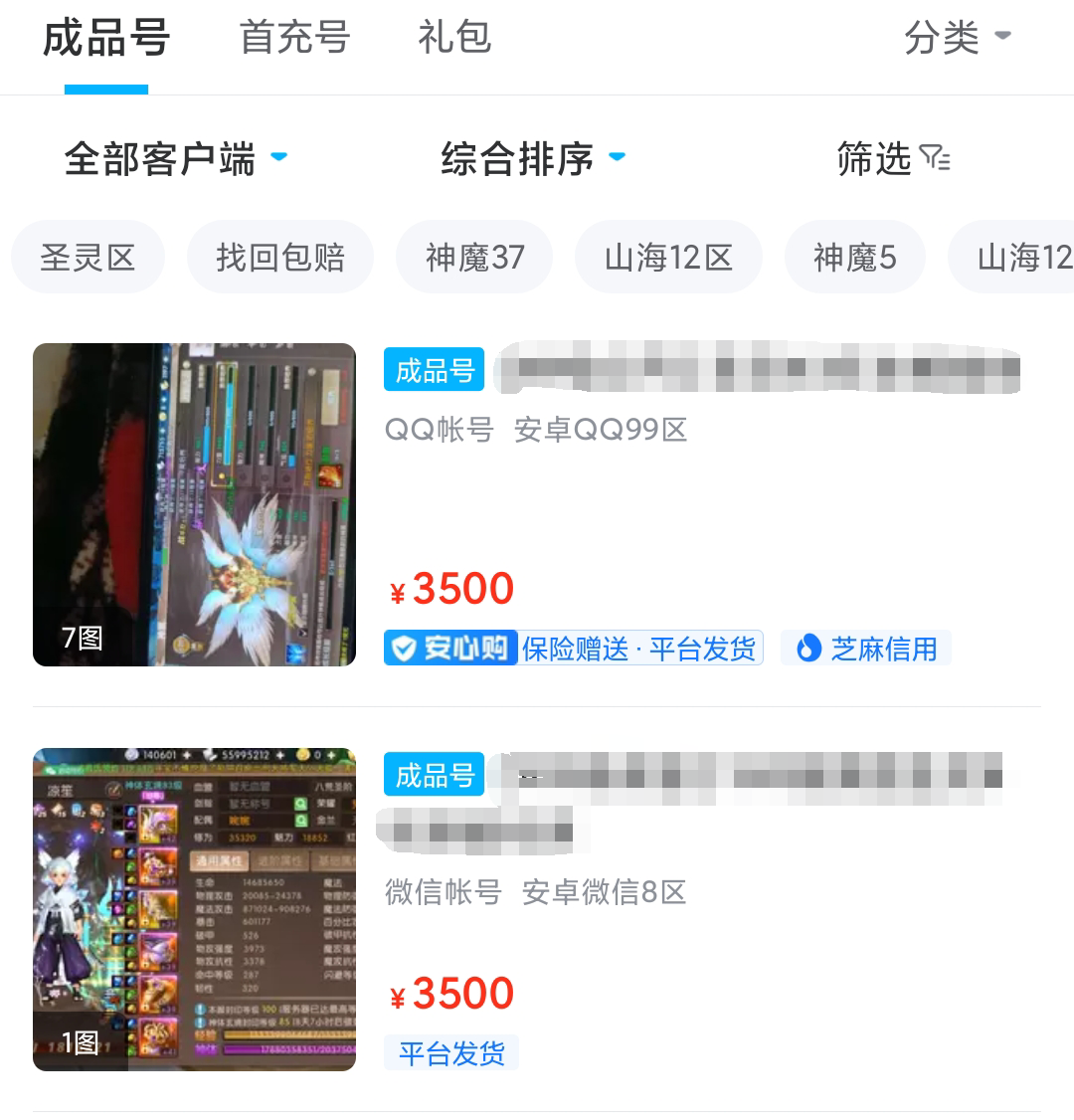Select the 找回包赔 chip
1074x1120 pixels.
(280, 258)
